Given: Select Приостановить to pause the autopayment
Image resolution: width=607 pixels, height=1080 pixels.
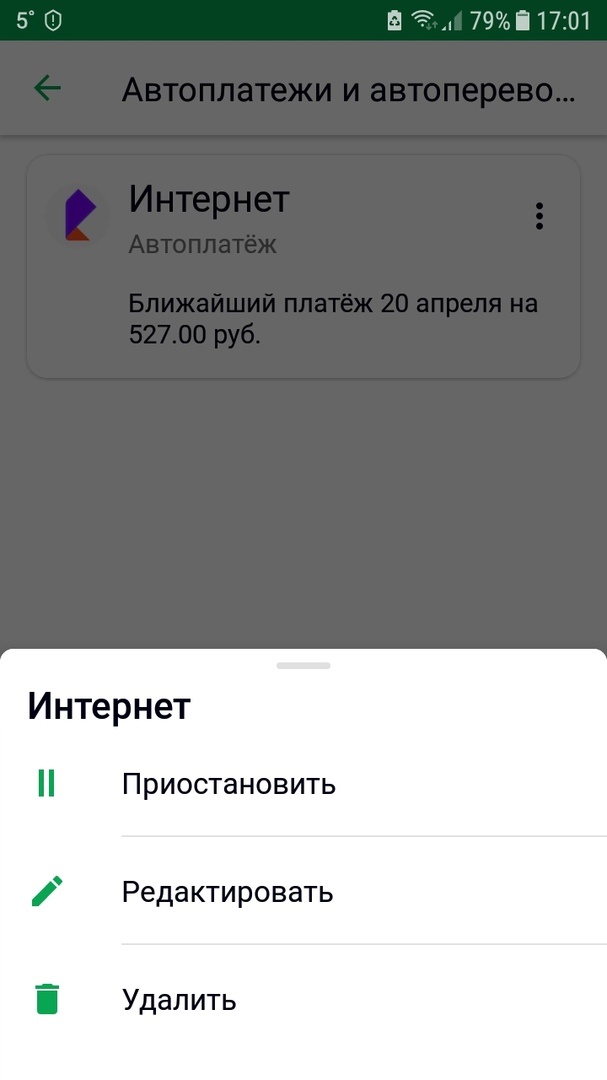Looking at the screenshot, I should pos(228,785).
